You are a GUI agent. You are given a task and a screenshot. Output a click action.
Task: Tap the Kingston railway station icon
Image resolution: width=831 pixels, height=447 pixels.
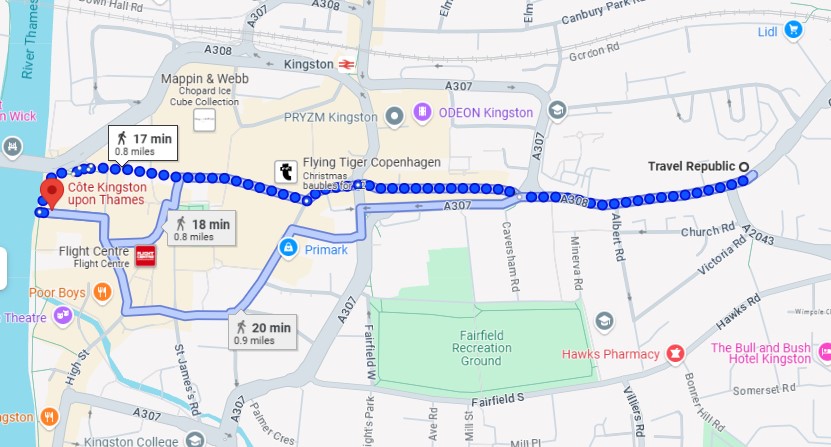point(345,64)
